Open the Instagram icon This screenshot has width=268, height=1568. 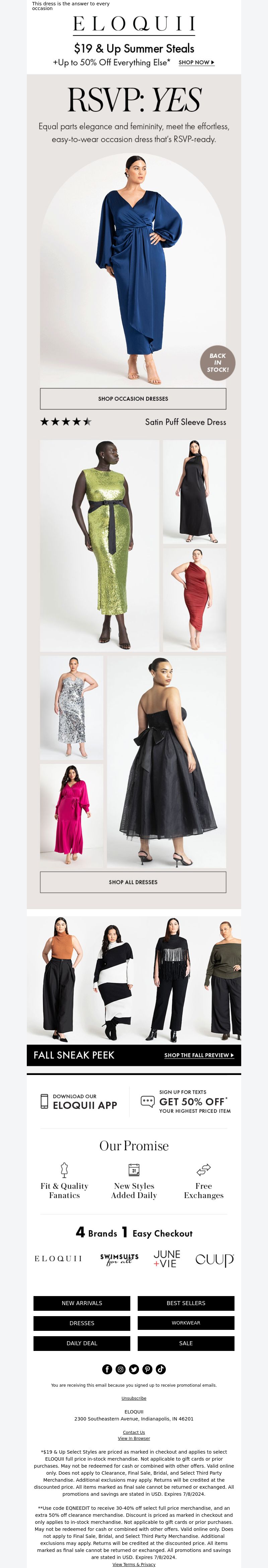point(121,1370)
